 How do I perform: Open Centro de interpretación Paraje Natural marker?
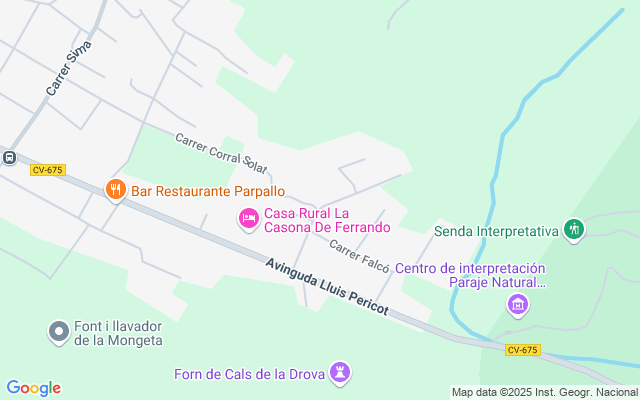[517, 303]
